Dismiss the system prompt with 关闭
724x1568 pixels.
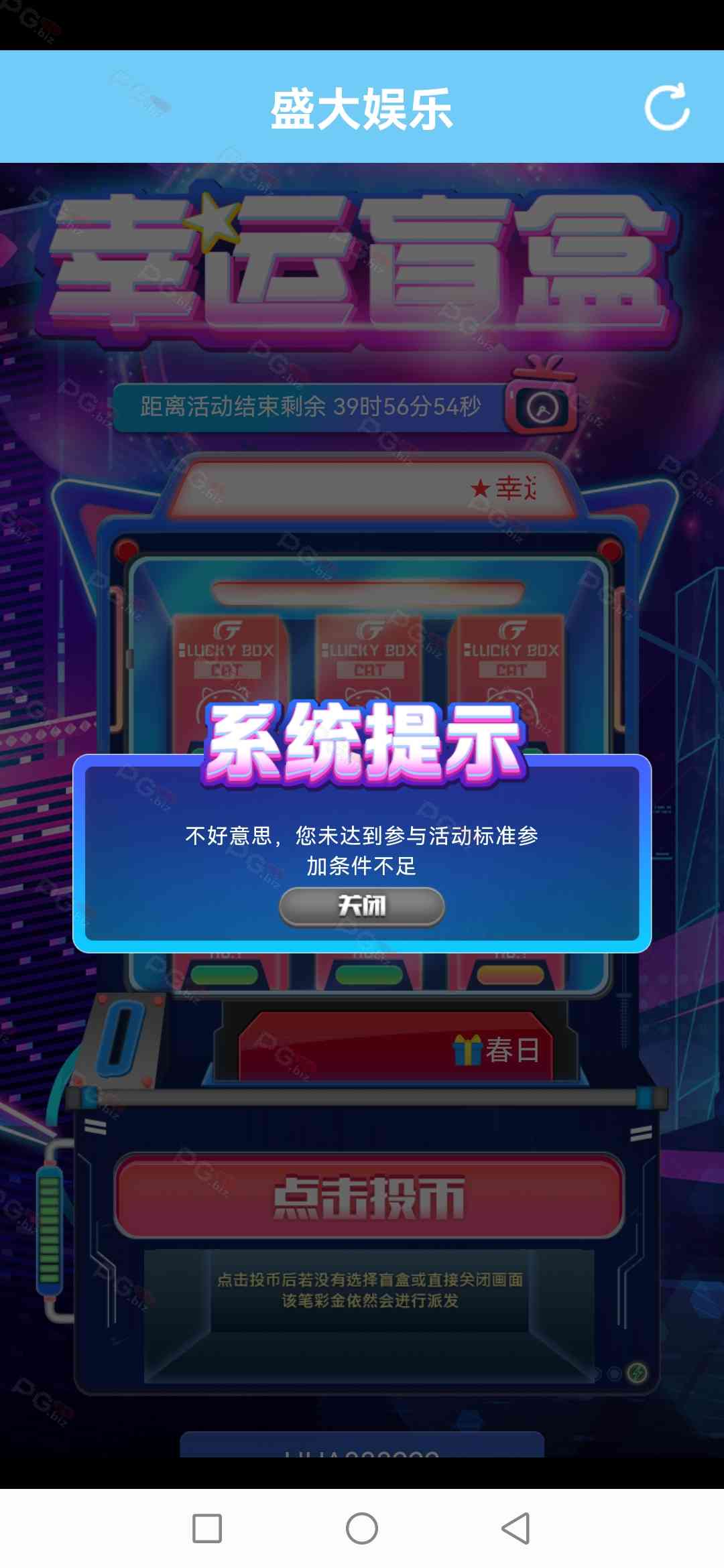(361, 906)
